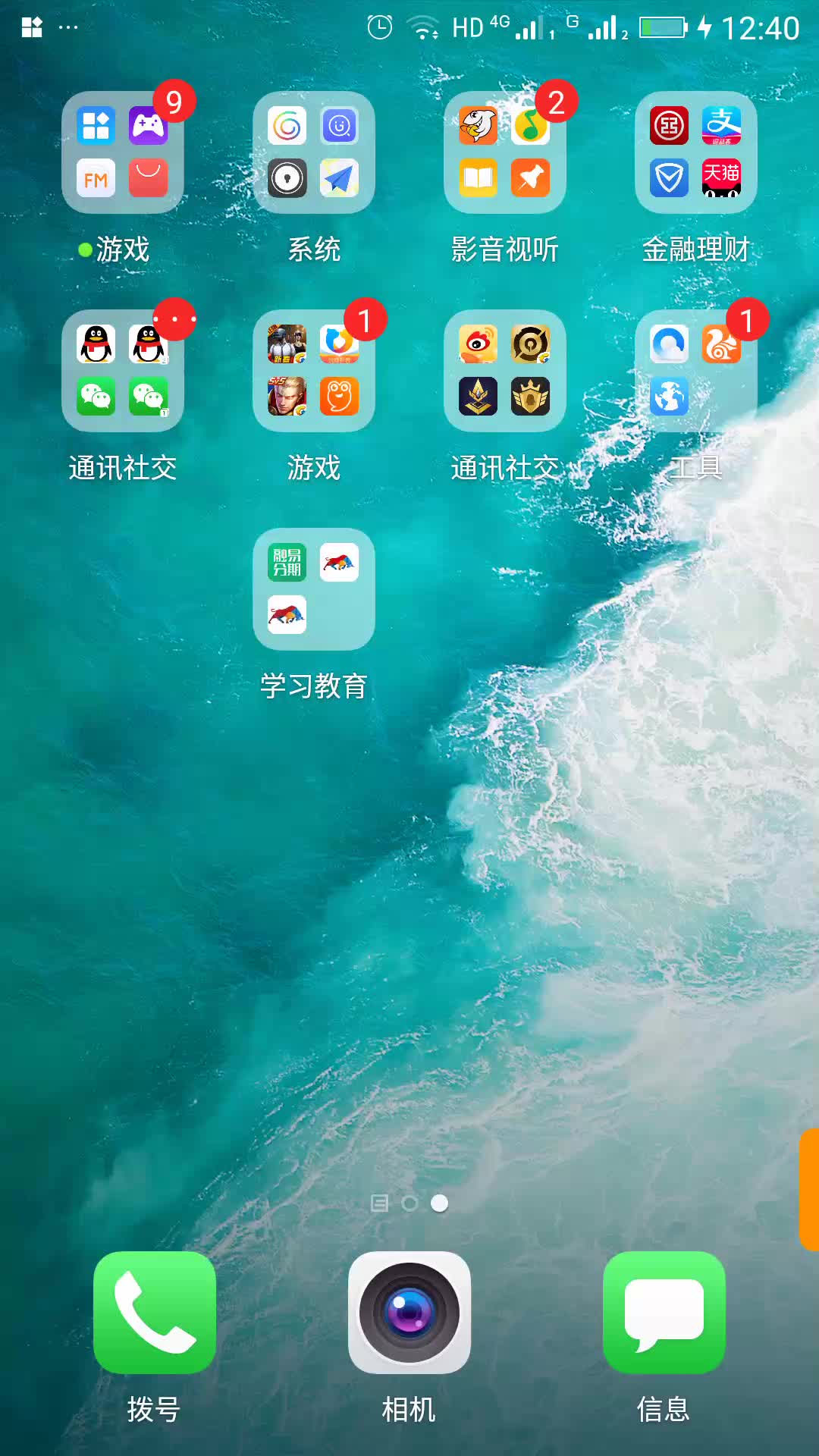Open the 游戏 folder with 1 badge
The image size is (819, 1456).
click(314, 371)
